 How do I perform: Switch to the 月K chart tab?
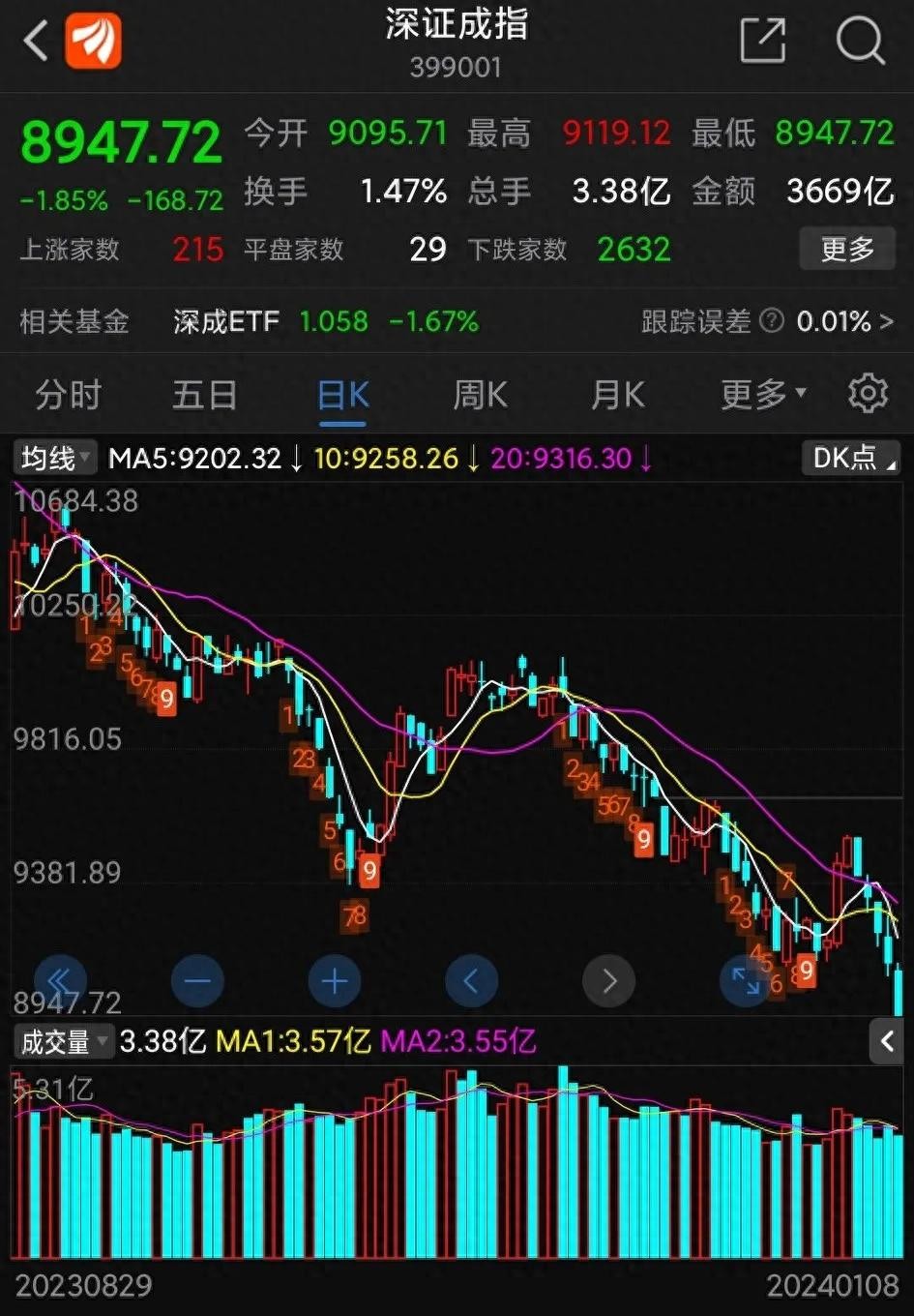click(617, 395)
